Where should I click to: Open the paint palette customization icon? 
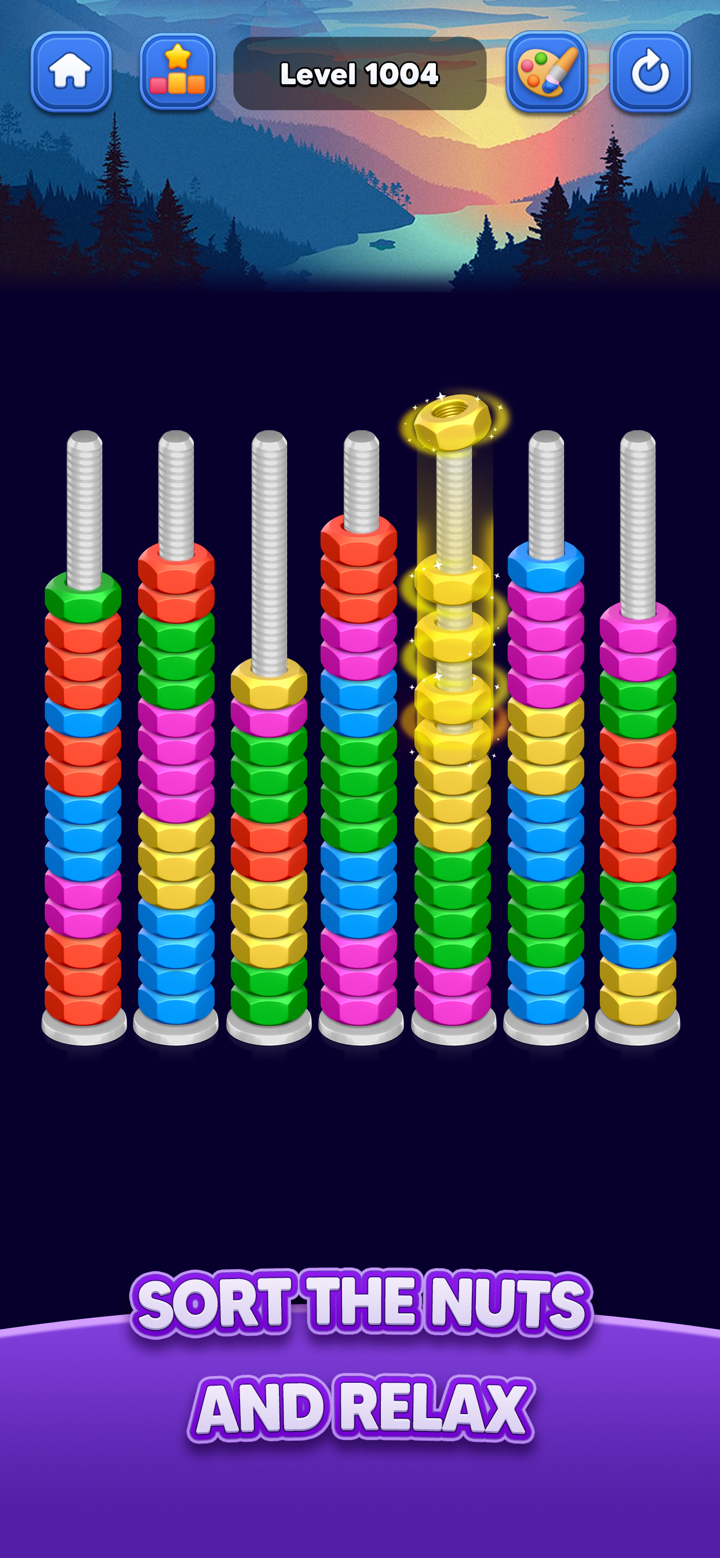coord(546,70)
